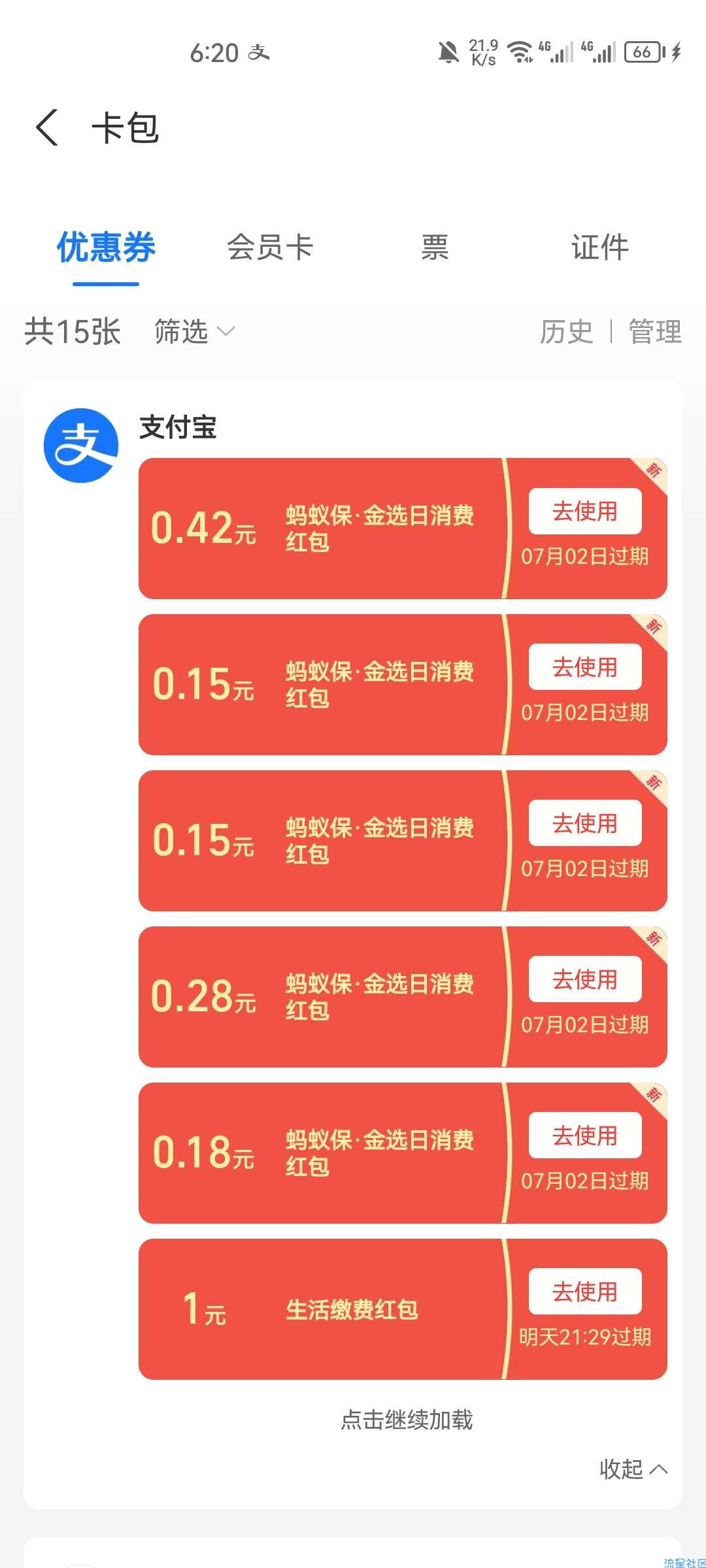Select the 优惠券 tab
The width and height of the screenshot is (706, 1568).
point(106,248)
